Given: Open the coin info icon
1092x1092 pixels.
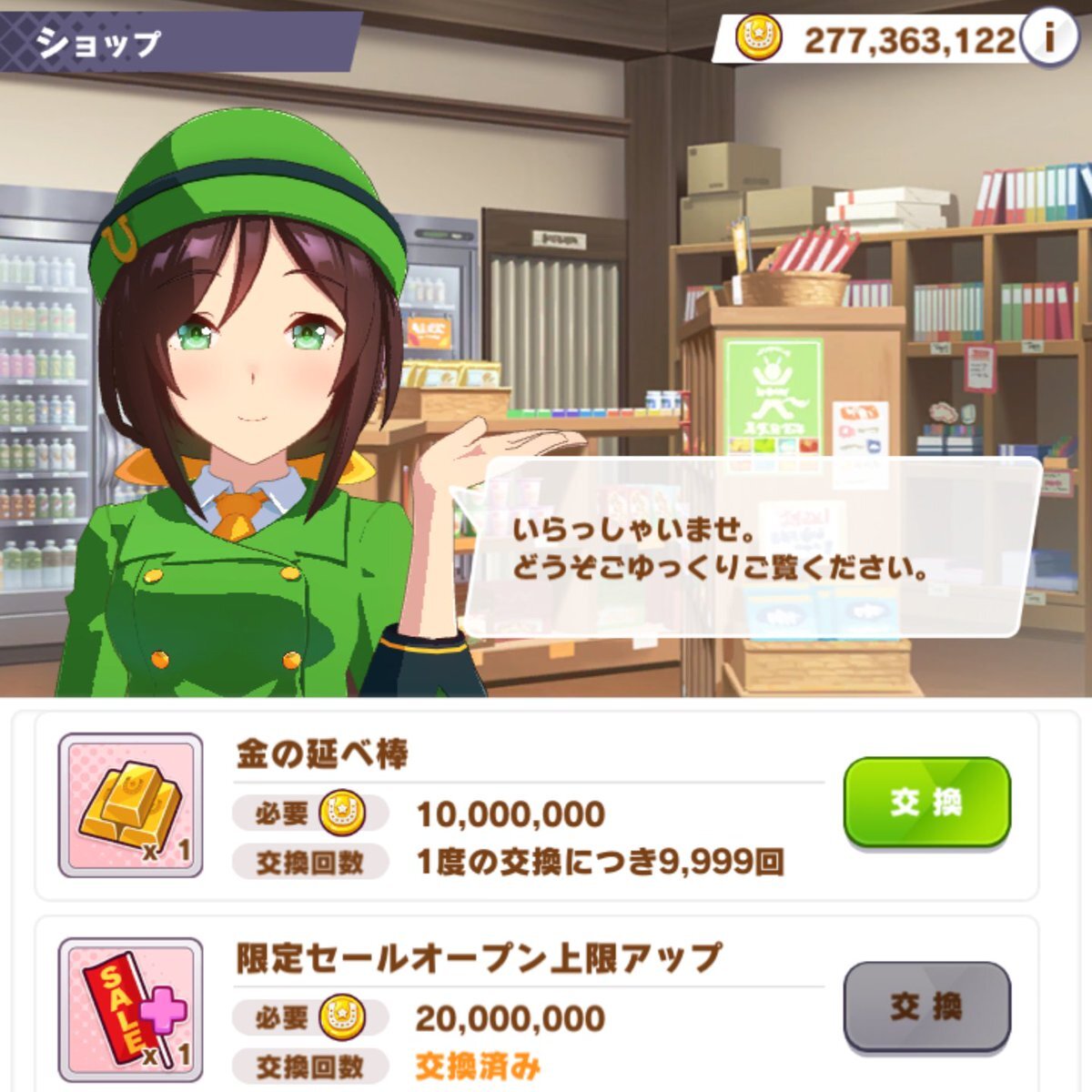Looking at the screenshot, I should coord(1049,38).
